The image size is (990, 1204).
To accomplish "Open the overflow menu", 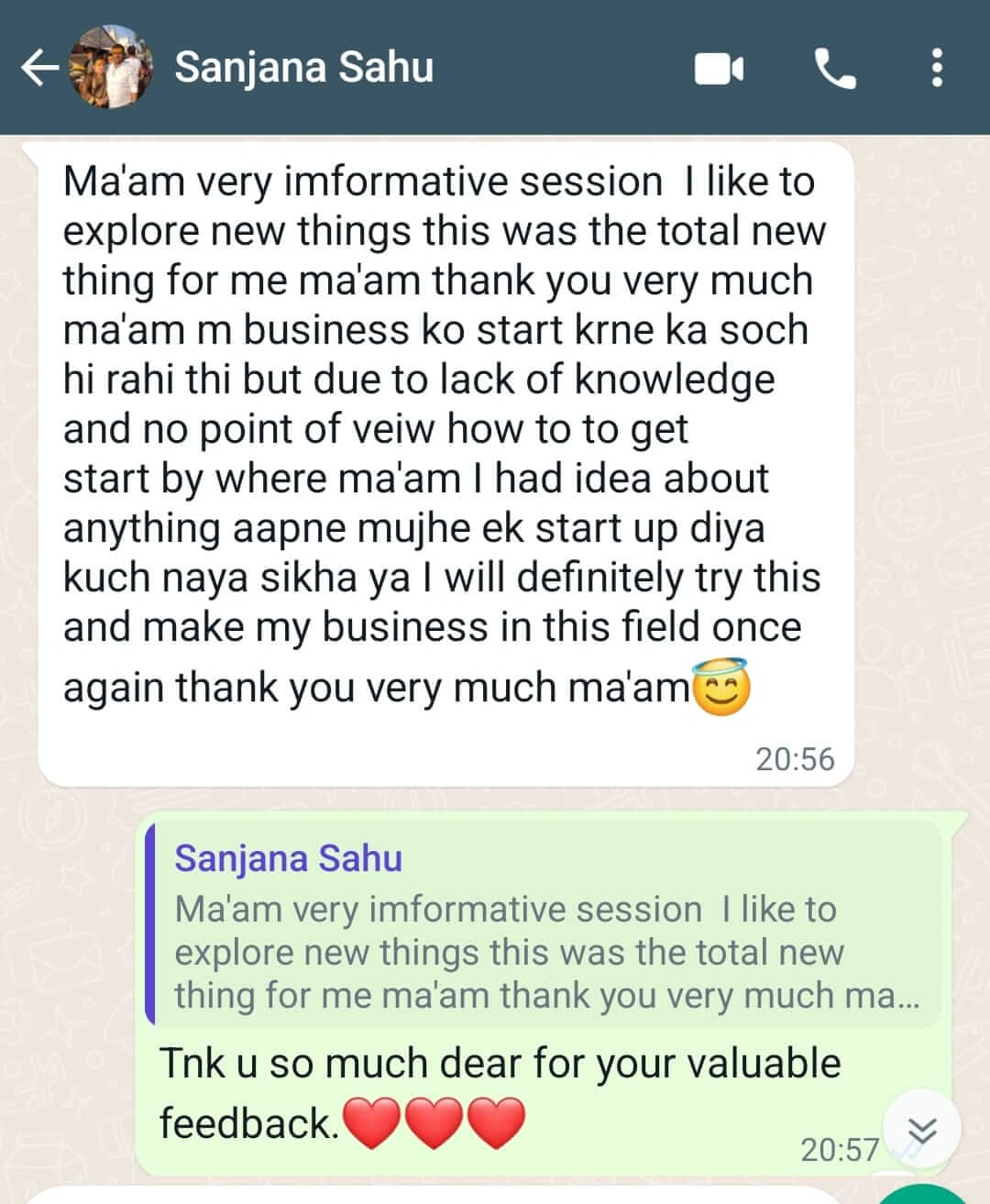I will pos(936,69).
